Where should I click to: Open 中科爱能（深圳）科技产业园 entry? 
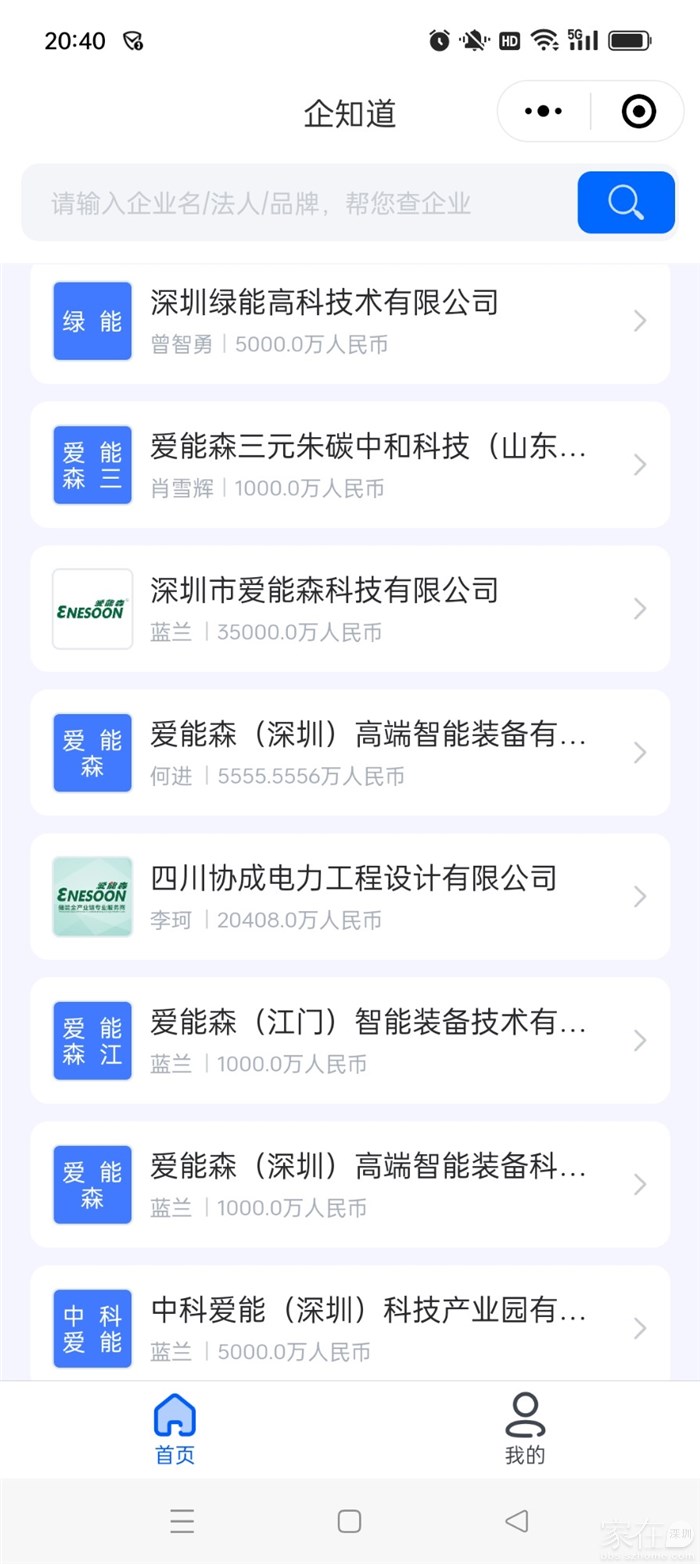click(x=350, y=1327)
